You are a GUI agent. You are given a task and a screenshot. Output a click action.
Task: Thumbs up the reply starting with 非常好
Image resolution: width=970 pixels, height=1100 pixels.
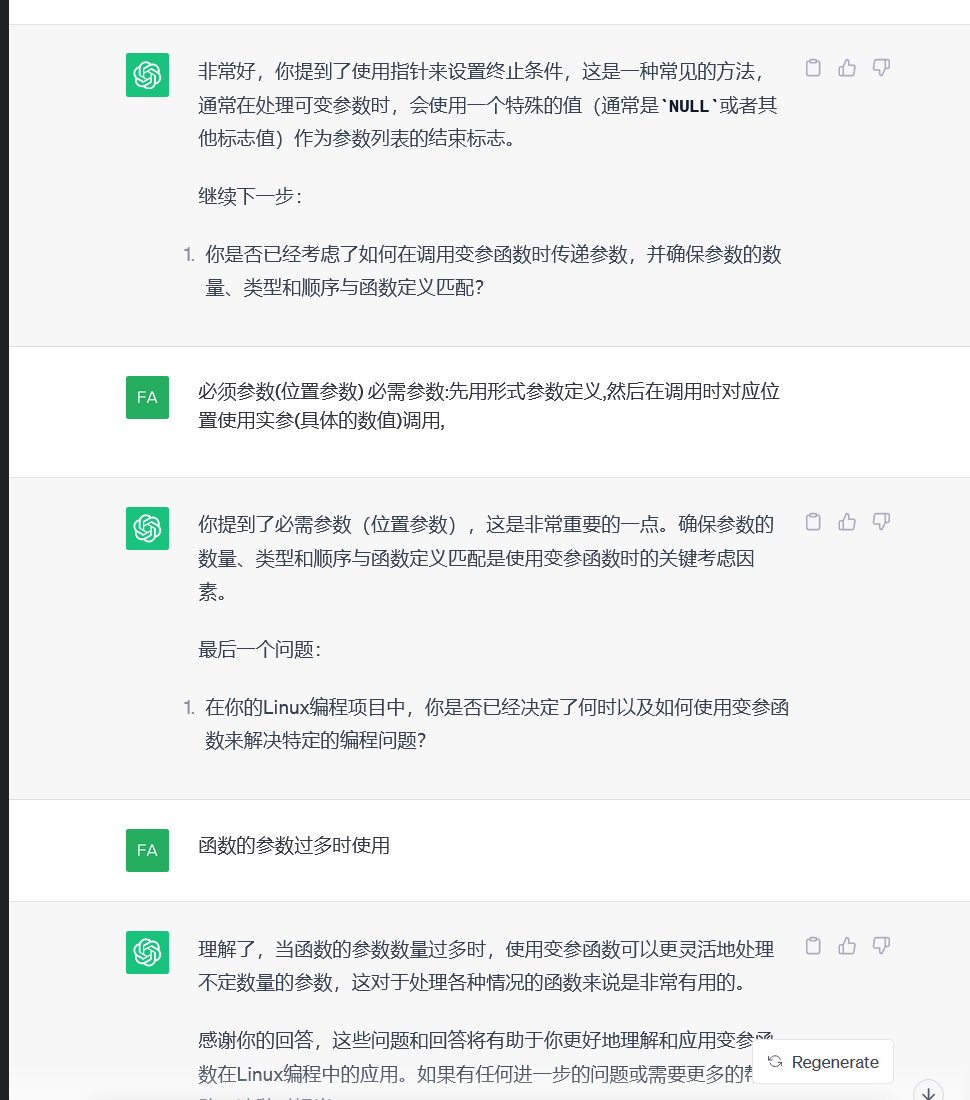click(847, 68)
